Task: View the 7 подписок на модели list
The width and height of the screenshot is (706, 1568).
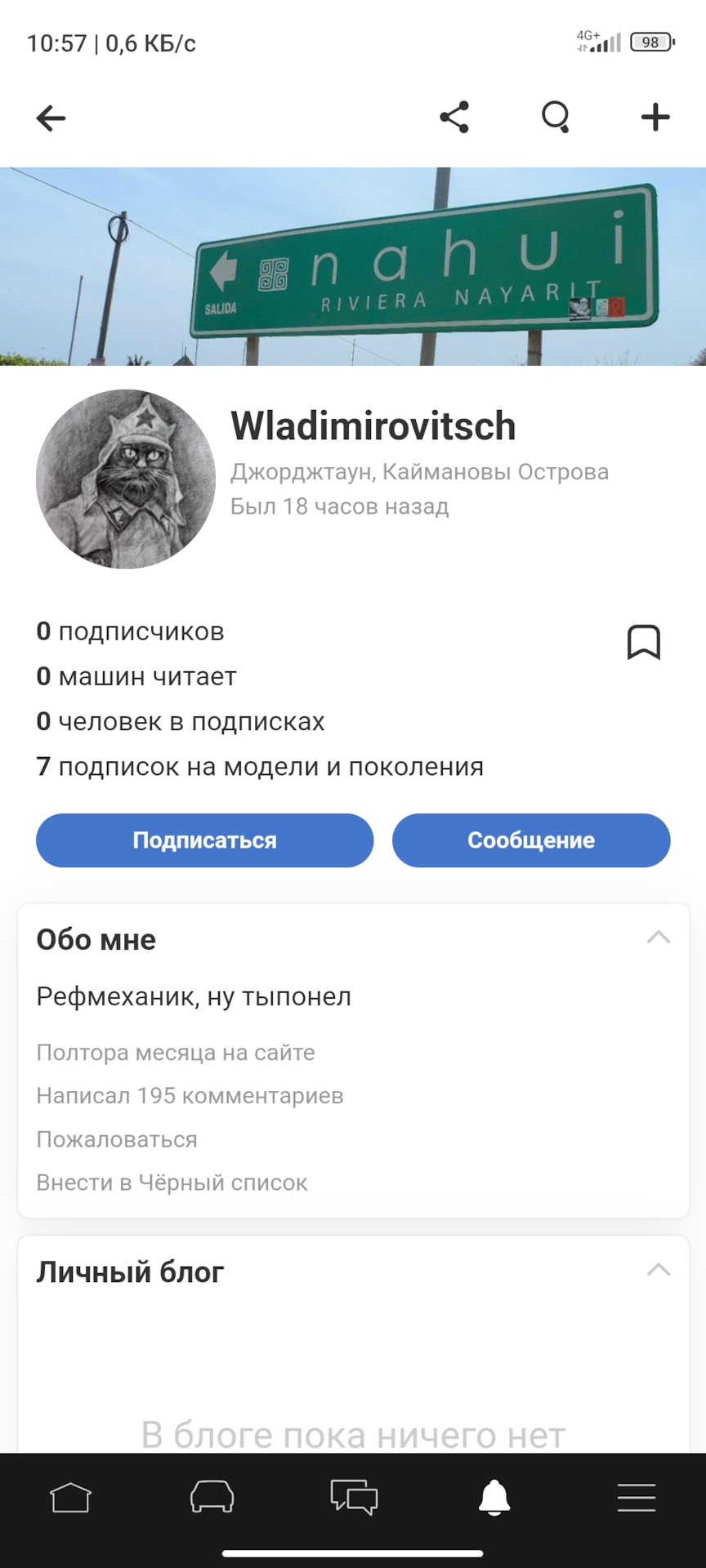Action: click(x=260, y=767)
